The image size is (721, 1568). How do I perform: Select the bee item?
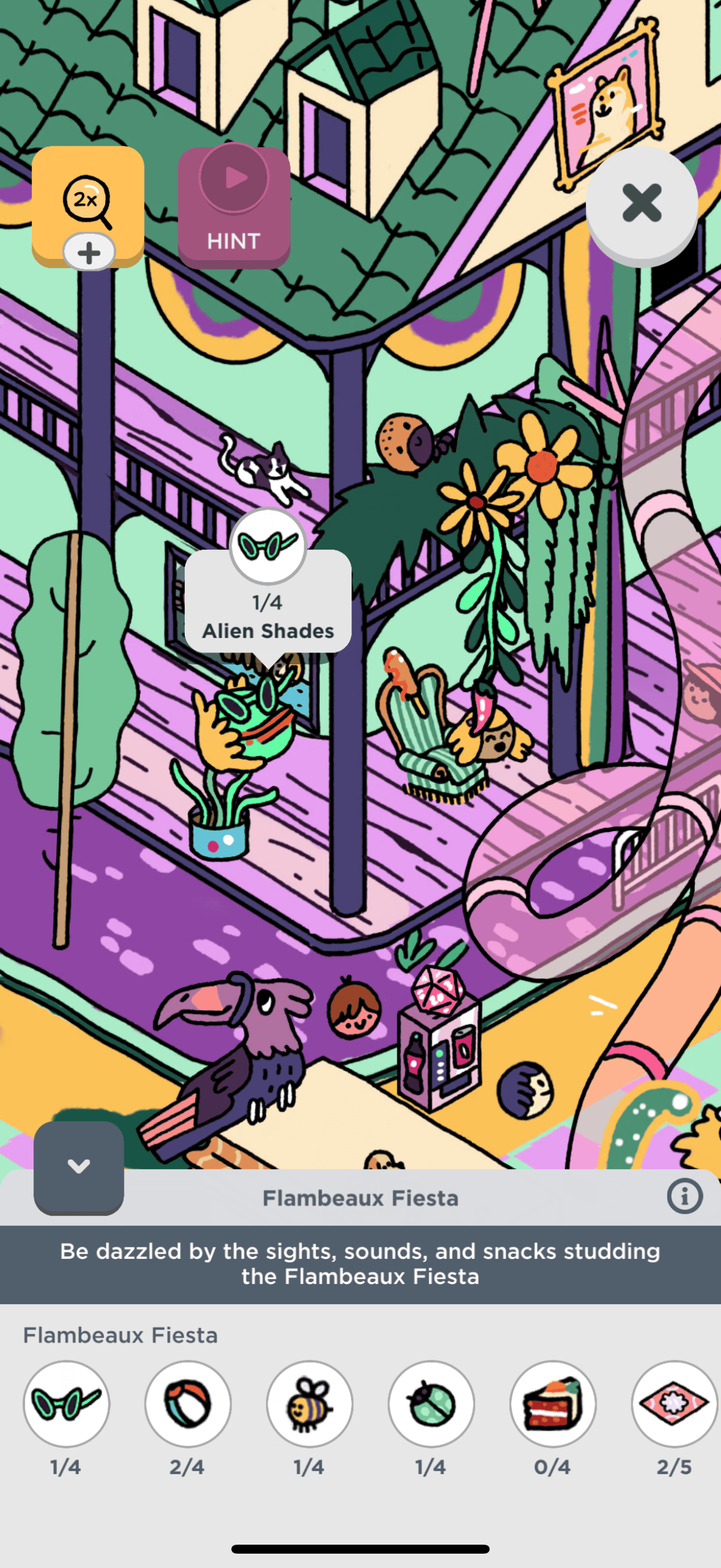coord(310,1404)
